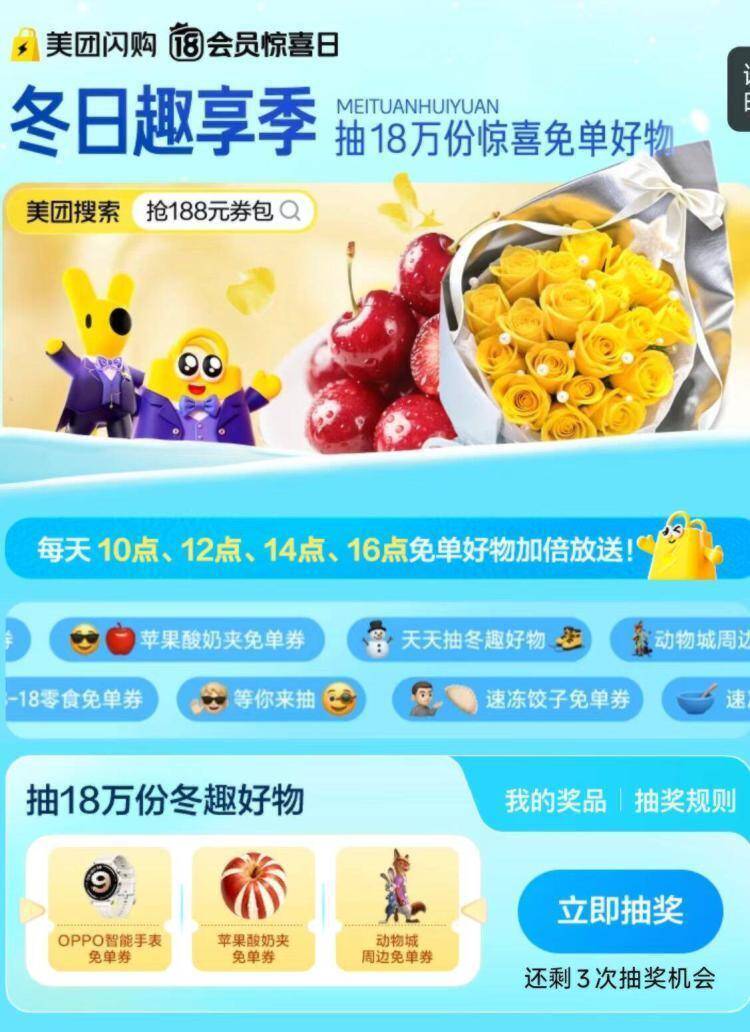Select the 等你来抽 chip

pyautogui.click(x=272, y=699)
